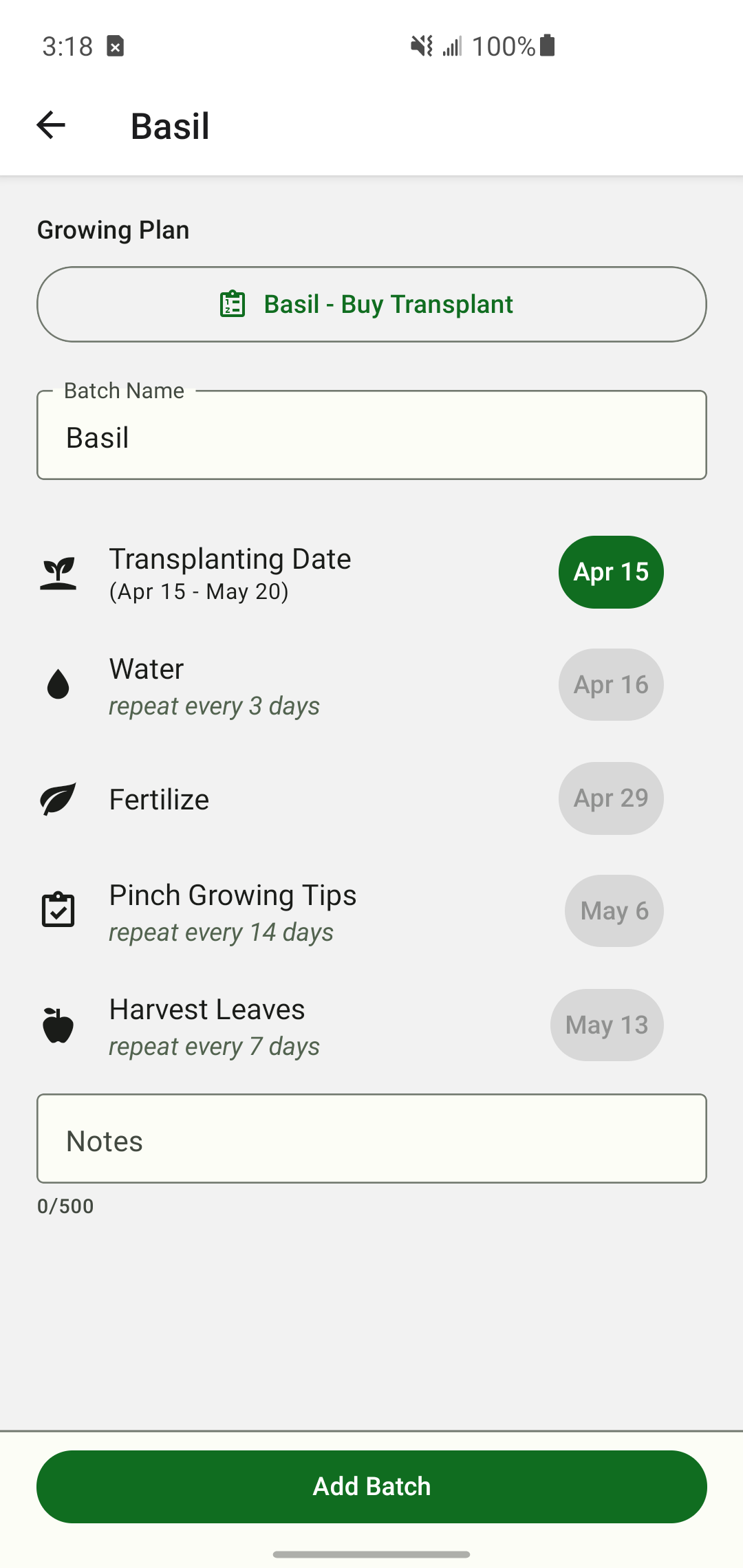Pick the May 6 pinching date
743x1568 pixels.
click(613, 910)
